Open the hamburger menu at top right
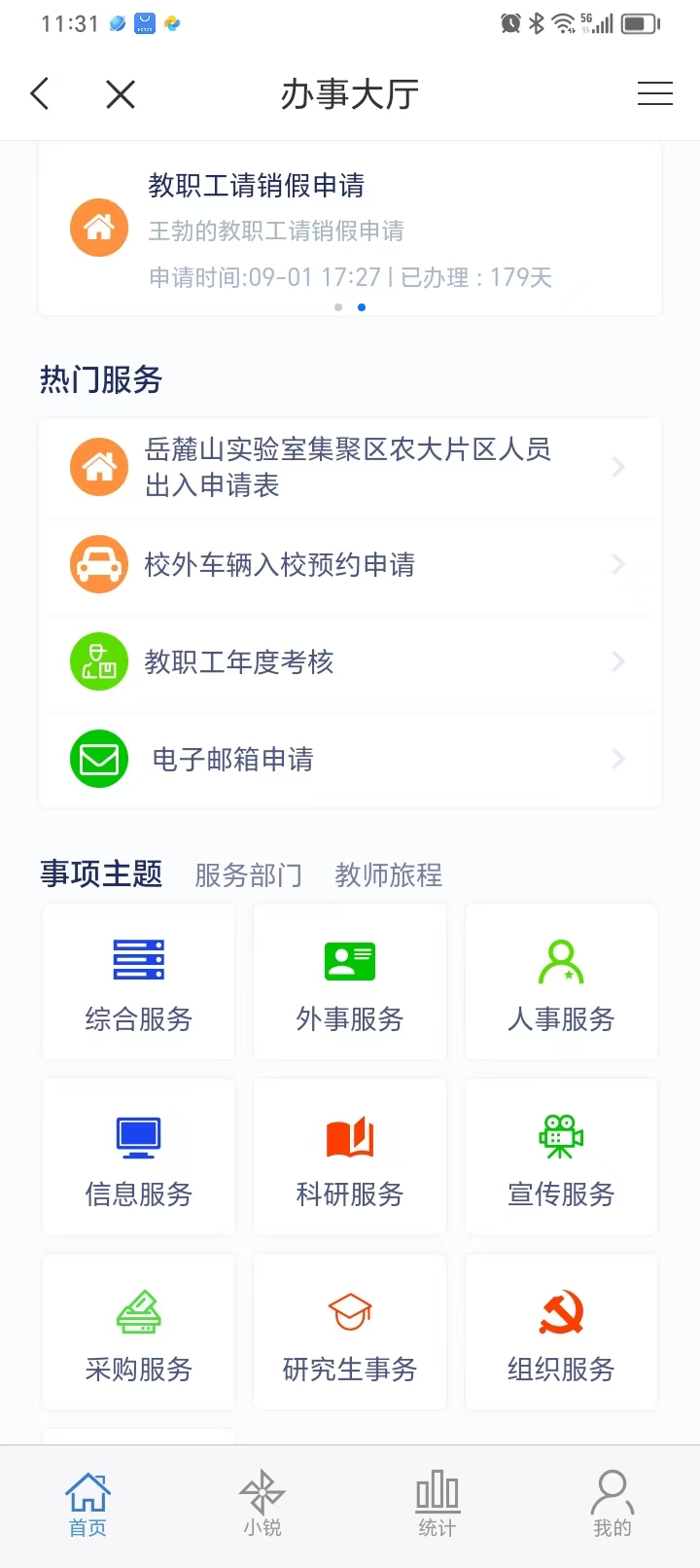Screen dimensions: 700x1568 point(654,93)
